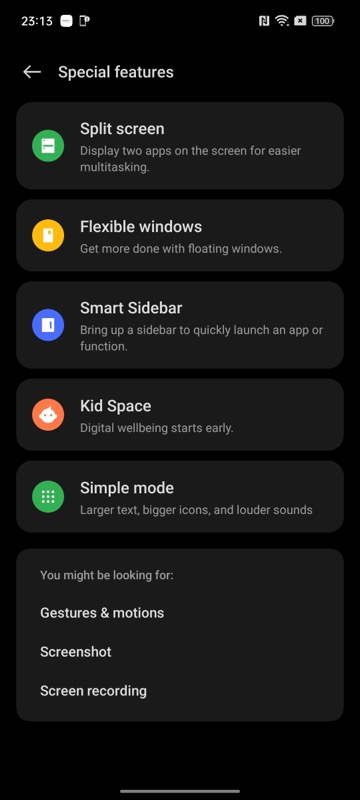Open Split screen settings

180,146
